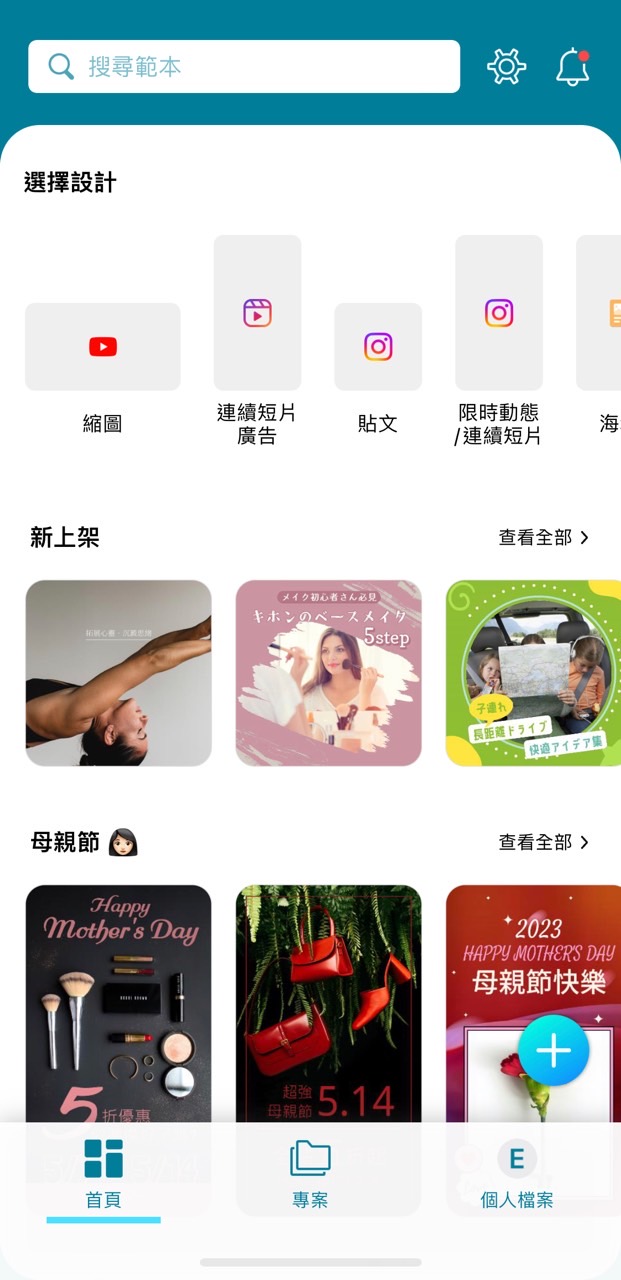The width and height of the screenshot is (621, 1280).
Task: Choose the 連續短片廣告 design format
Action: point(257,313)
